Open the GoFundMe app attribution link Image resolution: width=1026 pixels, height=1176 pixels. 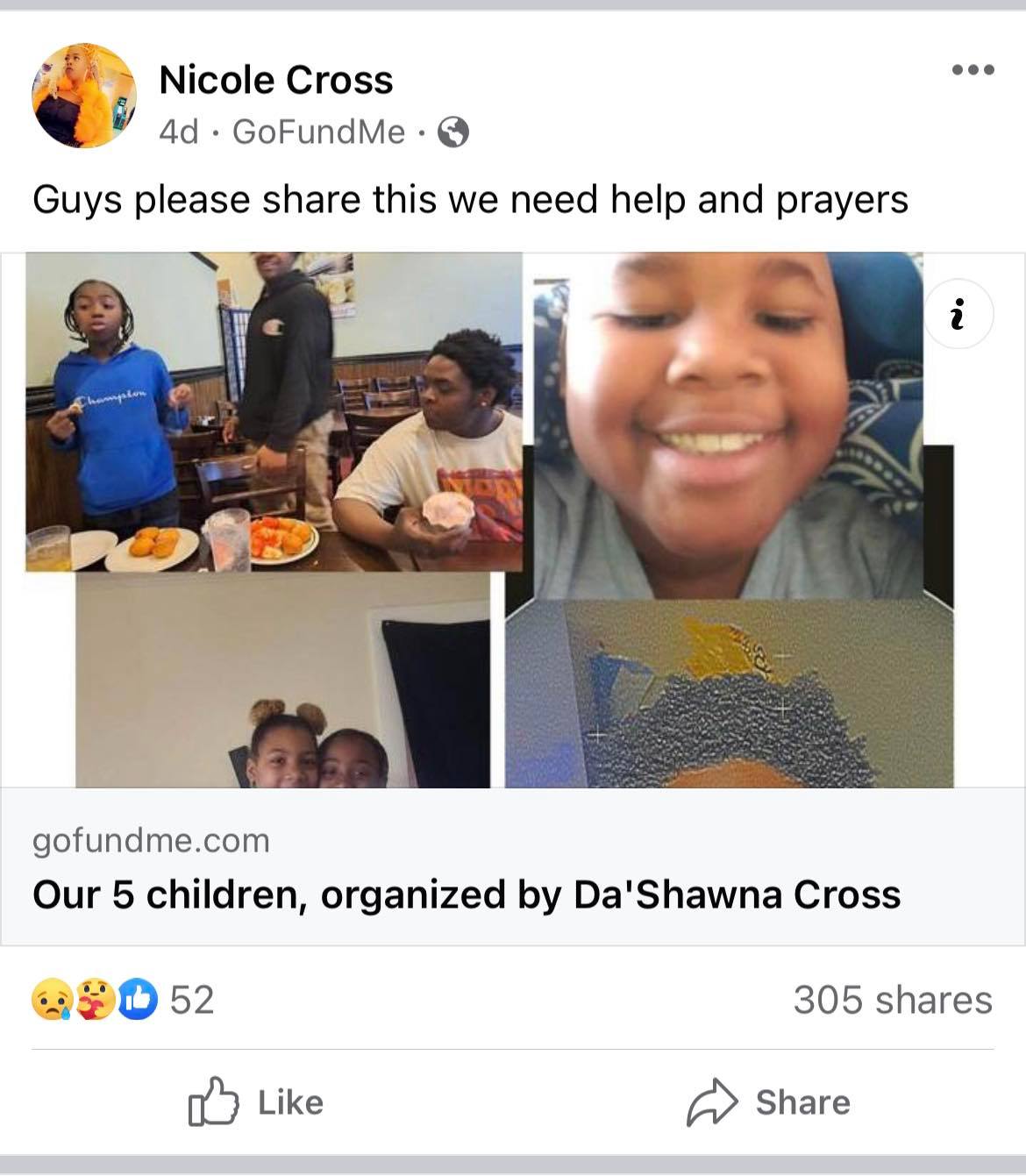coord(318,132)
